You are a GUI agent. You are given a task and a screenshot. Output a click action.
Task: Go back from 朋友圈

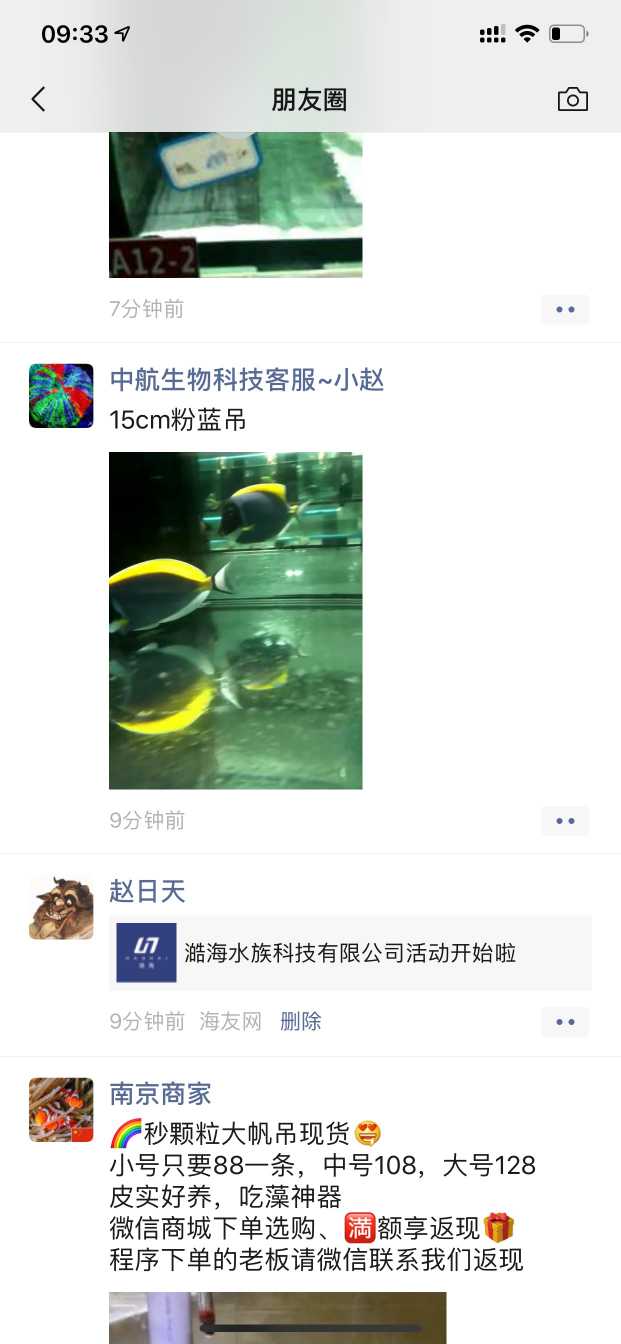click(38, 99)
